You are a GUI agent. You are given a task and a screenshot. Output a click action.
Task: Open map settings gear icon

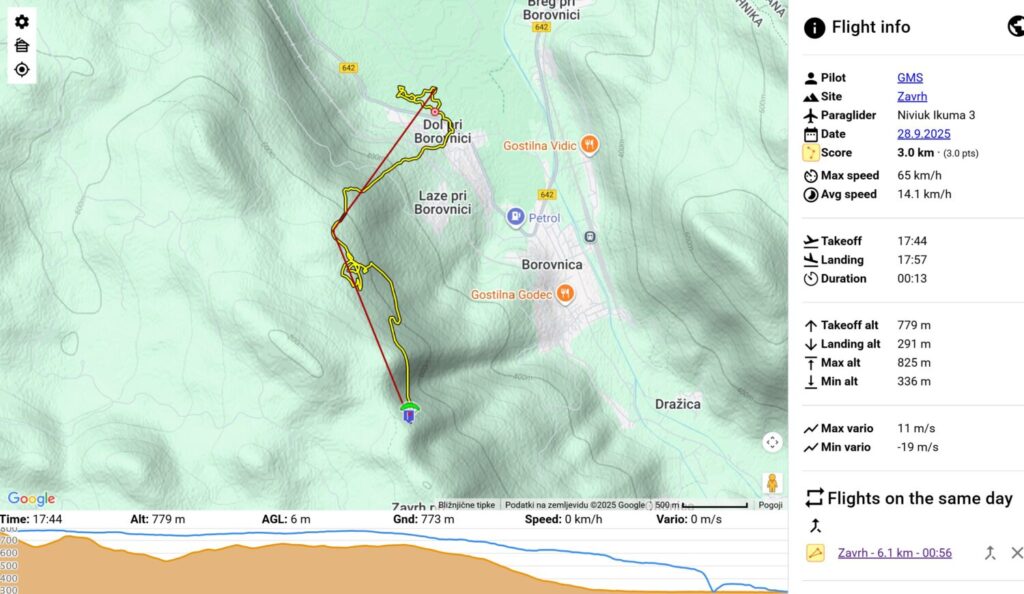click(x=22, y=22)
